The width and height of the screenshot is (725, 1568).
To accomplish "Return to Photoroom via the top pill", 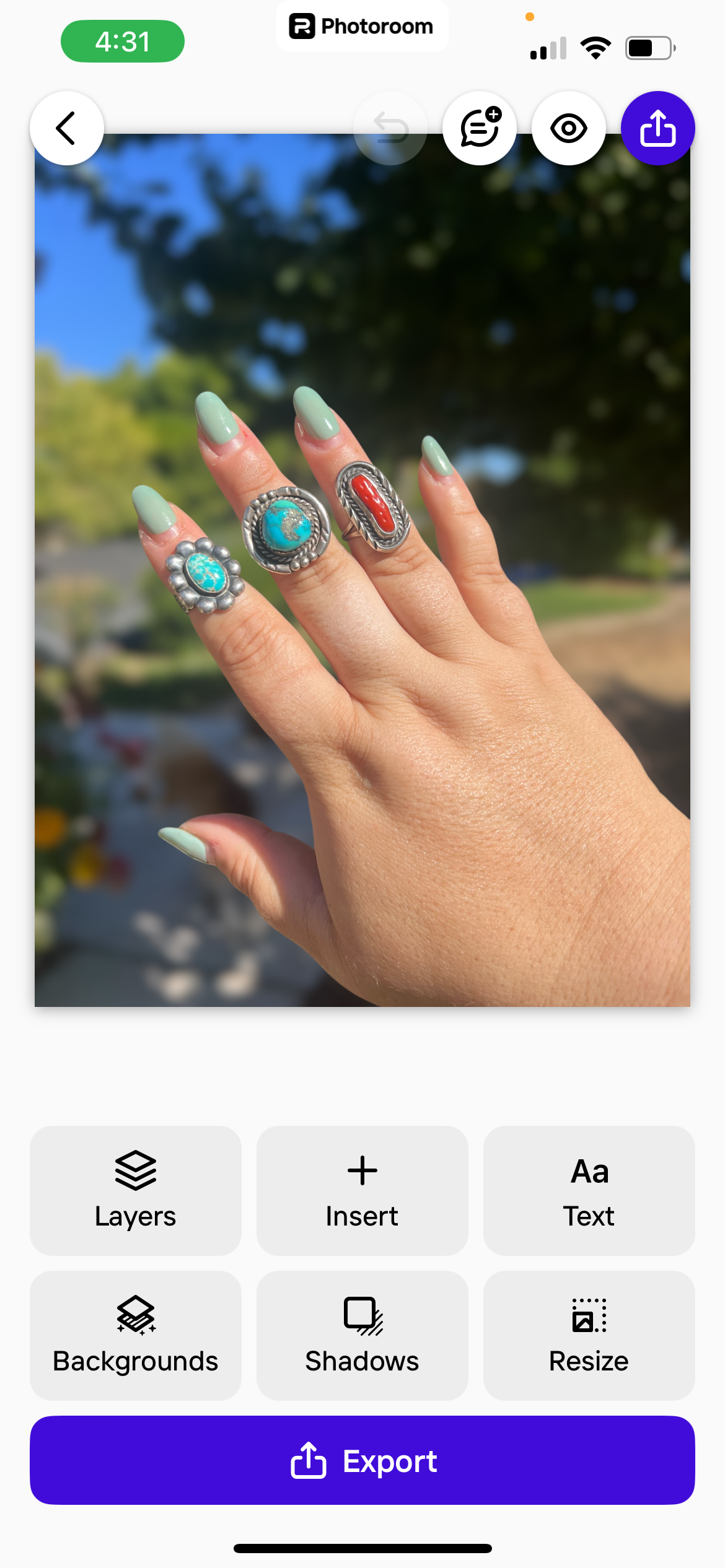I will 362,26.
